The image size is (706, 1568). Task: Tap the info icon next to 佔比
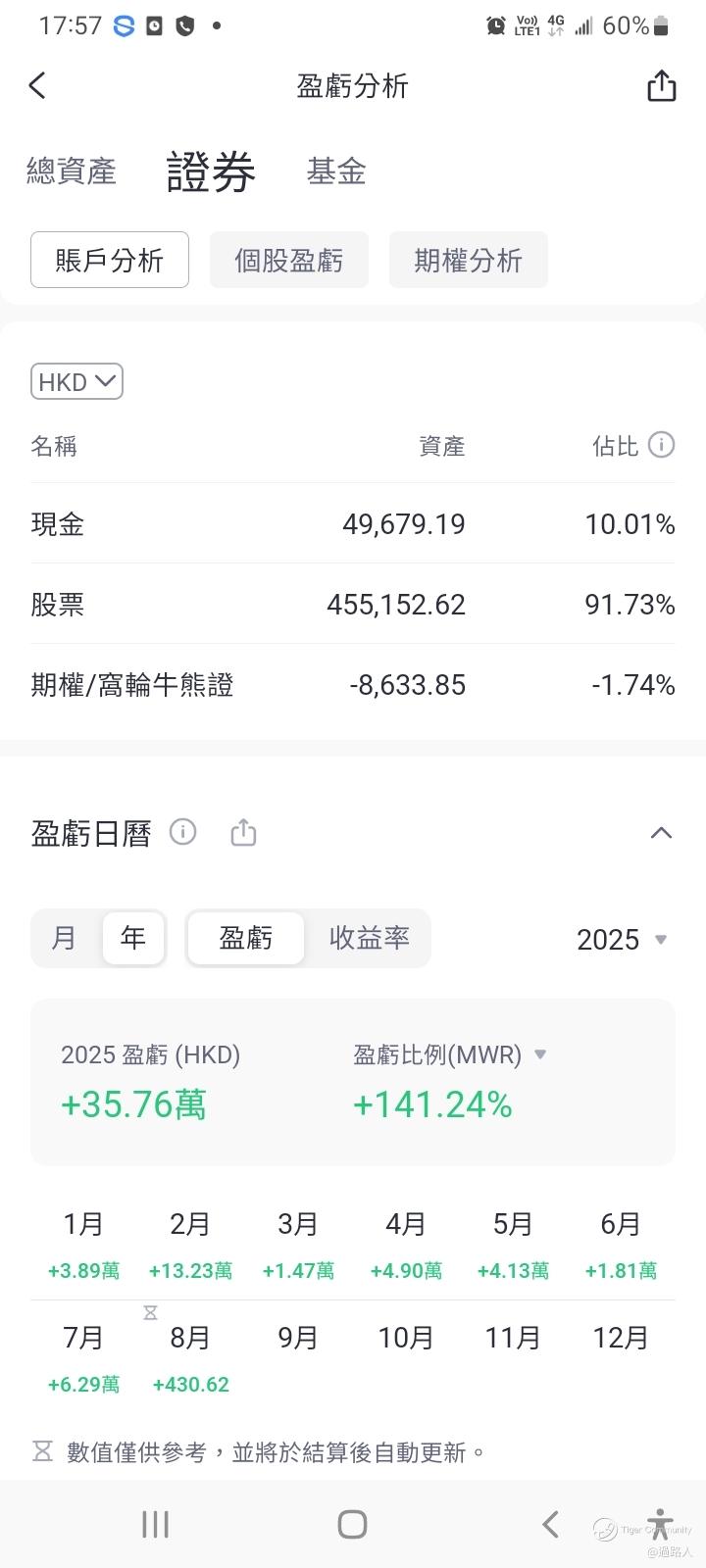[662, 446]
